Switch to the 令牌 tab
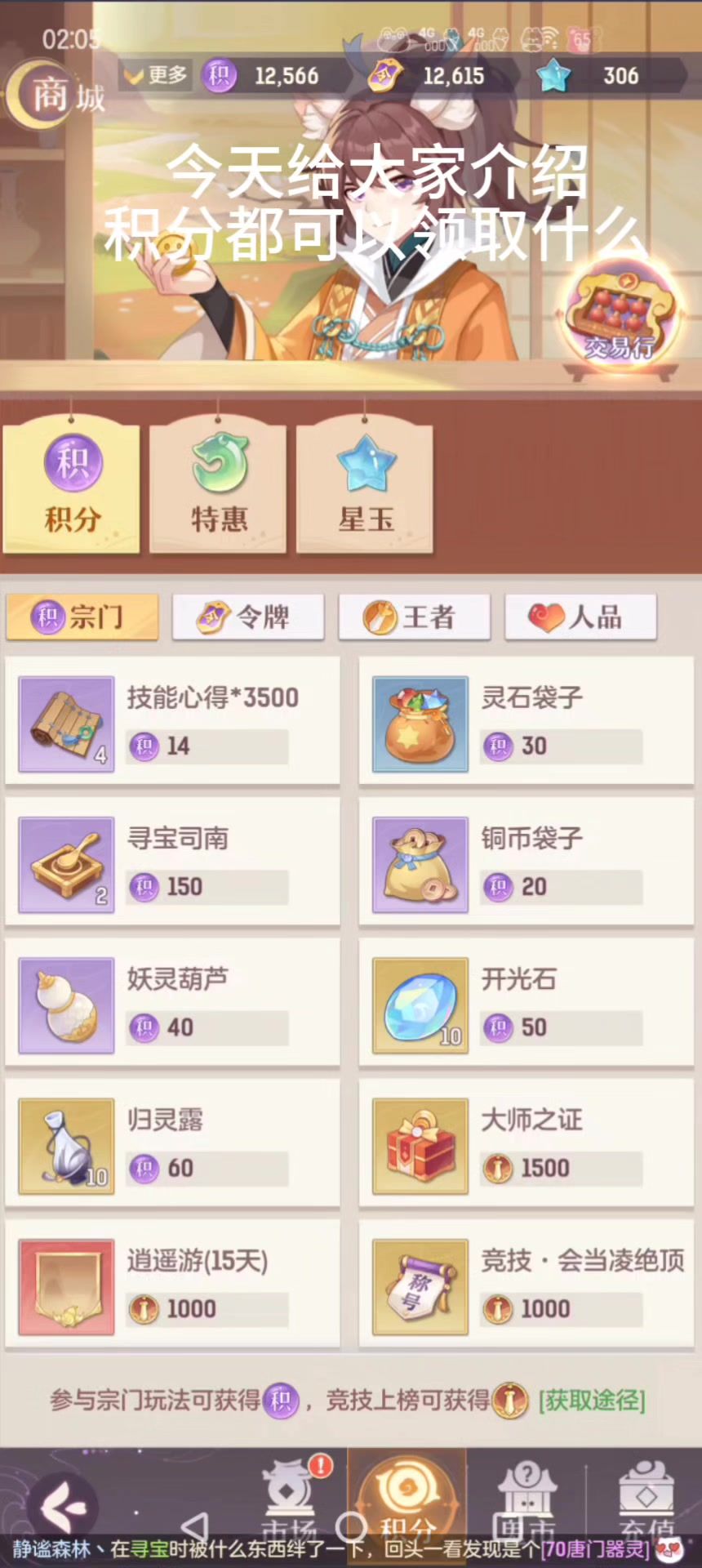This screenshot has width=702, height=1568. coord(248,617)
